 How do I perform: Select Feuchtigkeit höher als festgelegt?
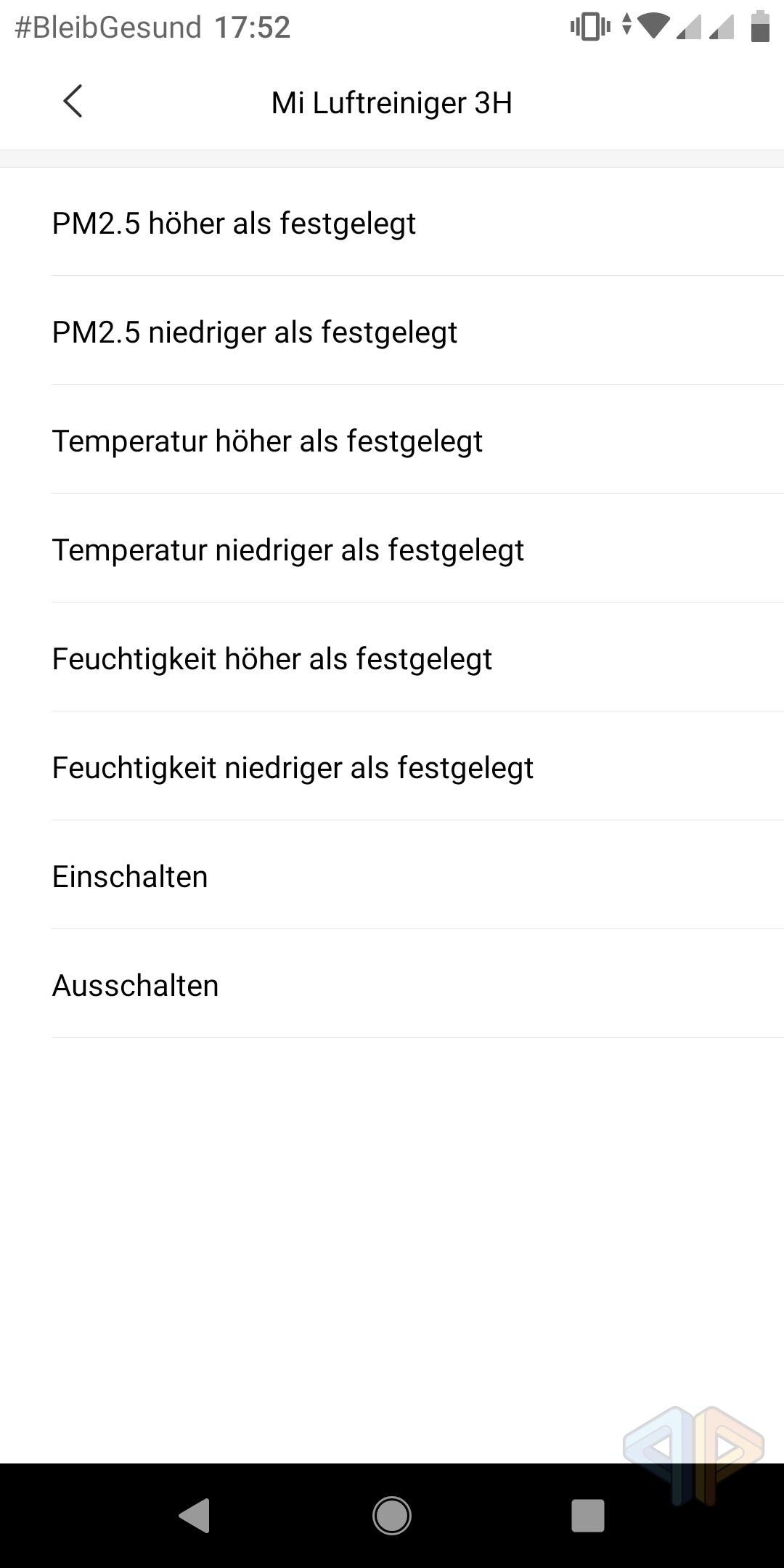(392, 658)
